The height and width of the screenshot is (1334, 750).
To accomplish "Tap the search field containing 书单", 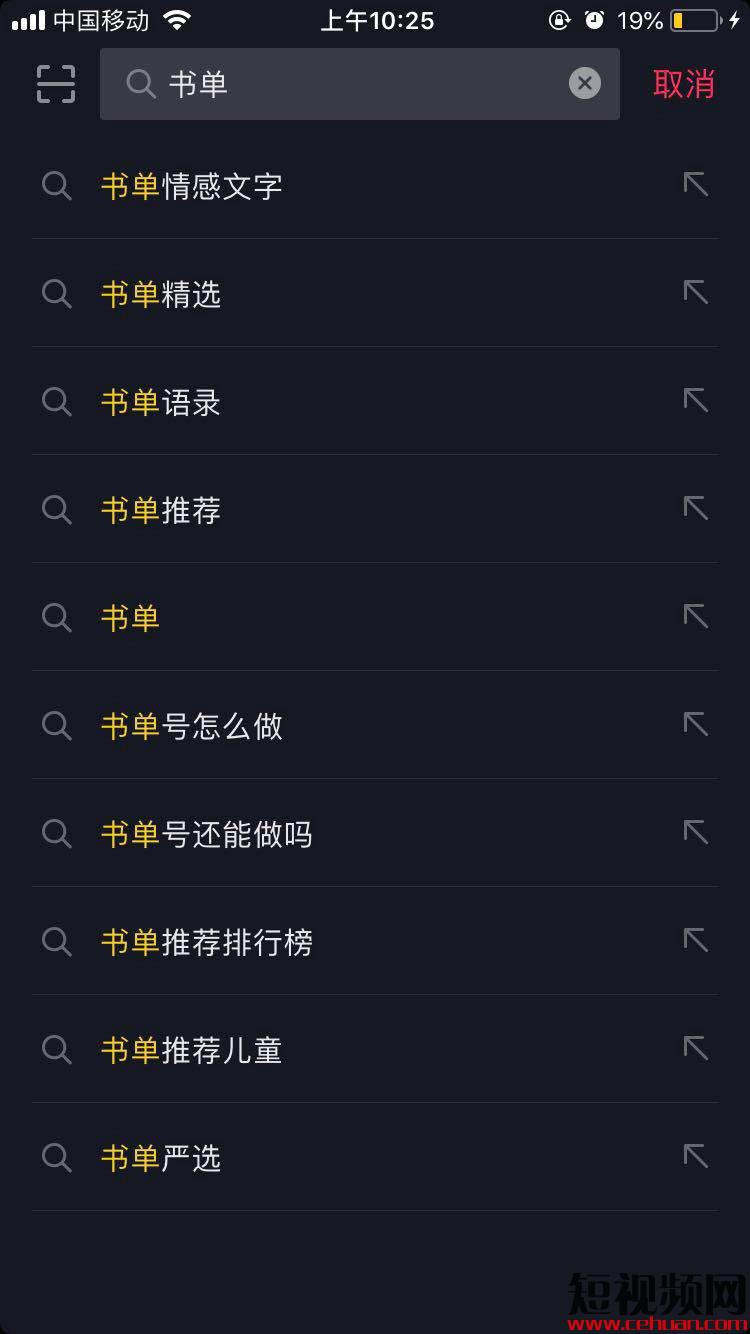I will (x=340, y=84).
